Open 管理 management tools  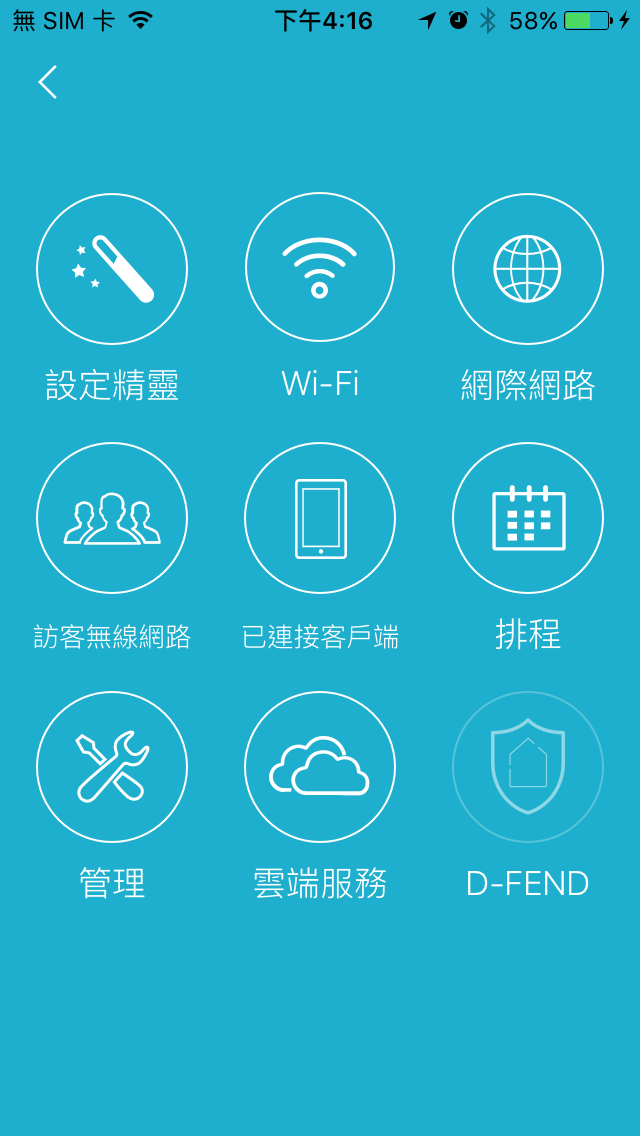pyautogui.click(x=112, y=767)
